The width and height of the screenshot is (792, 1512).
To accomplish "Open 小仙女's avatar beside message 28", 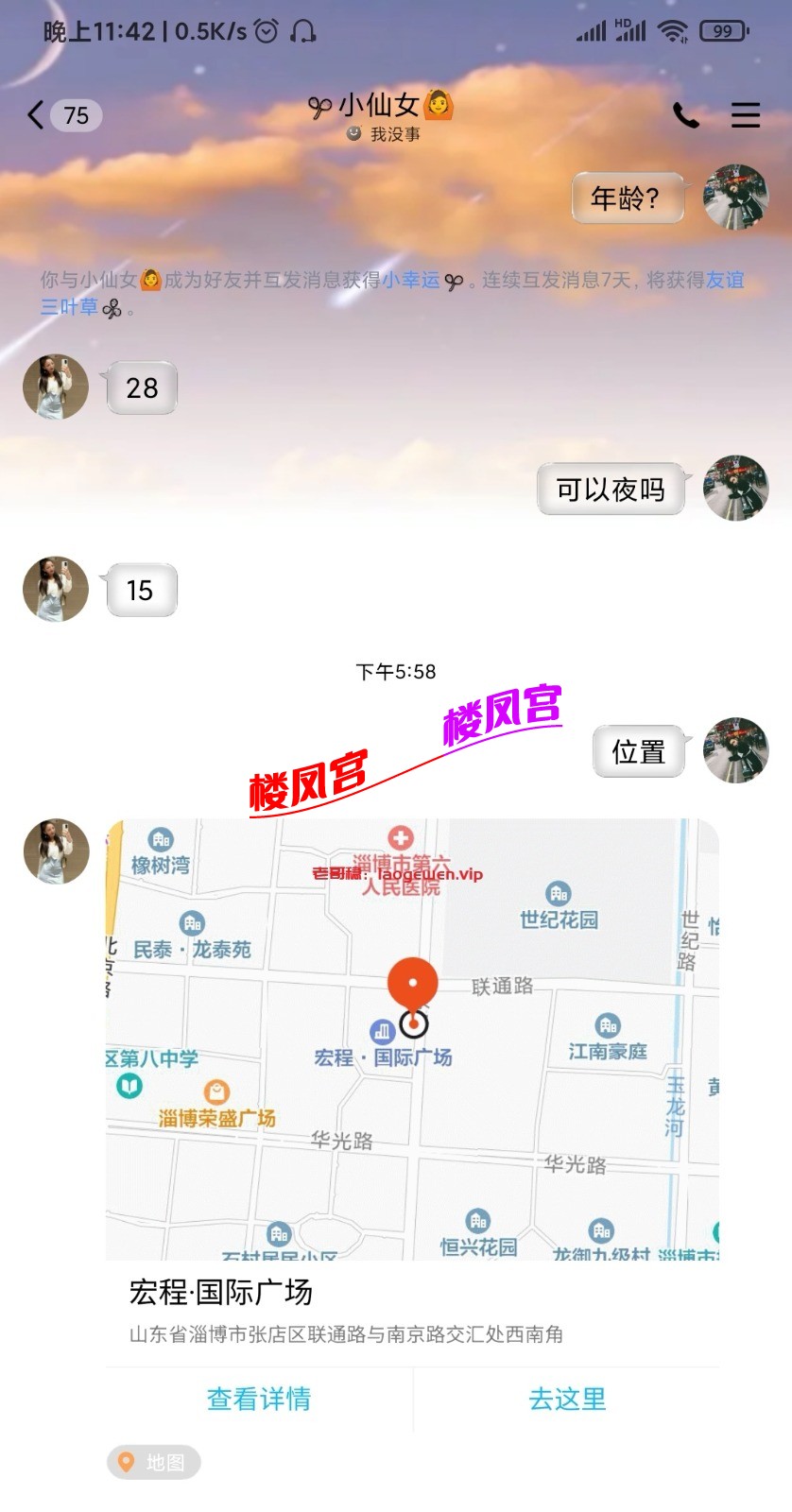I will [x=56, y=387].
